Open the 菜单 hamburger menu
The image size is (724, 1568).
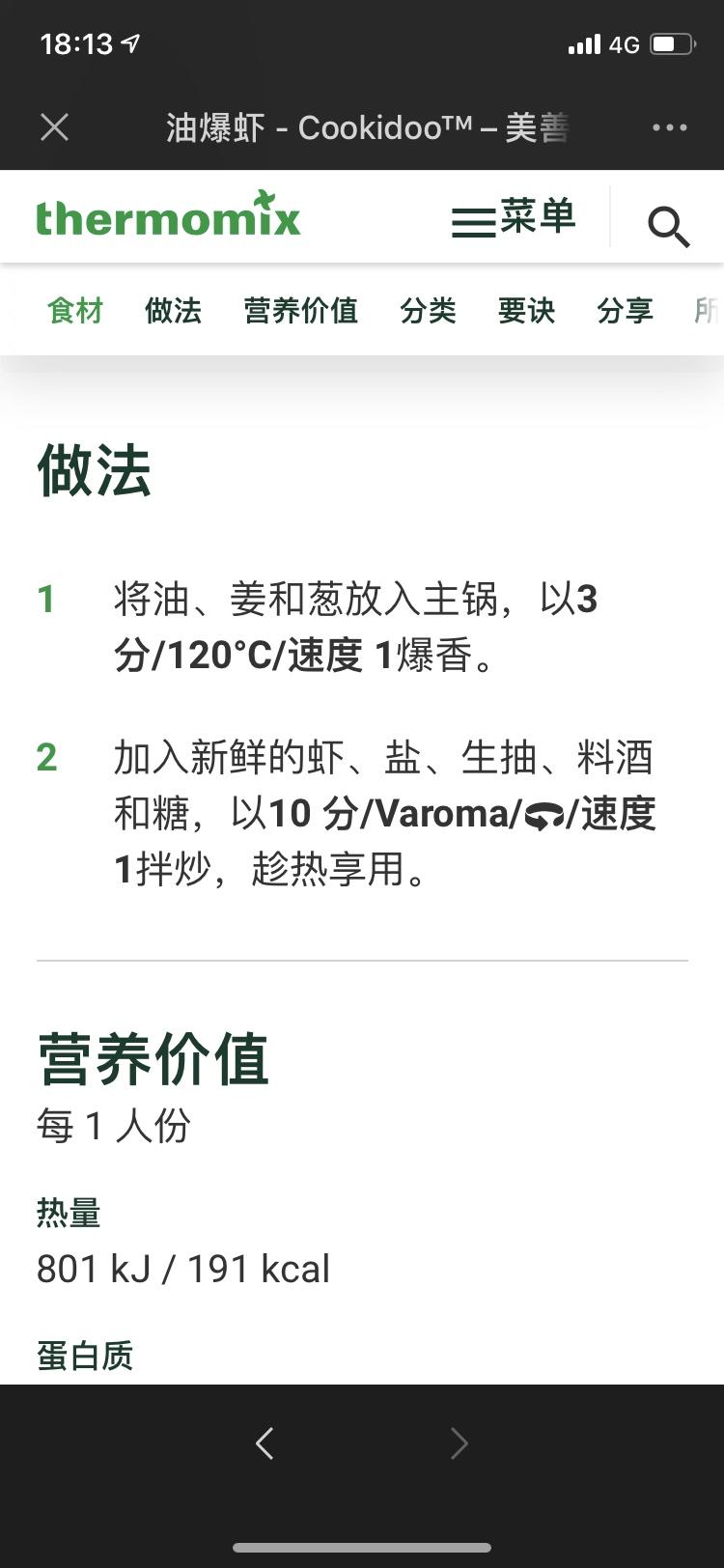pyautogui.click(x=514, y=218)
